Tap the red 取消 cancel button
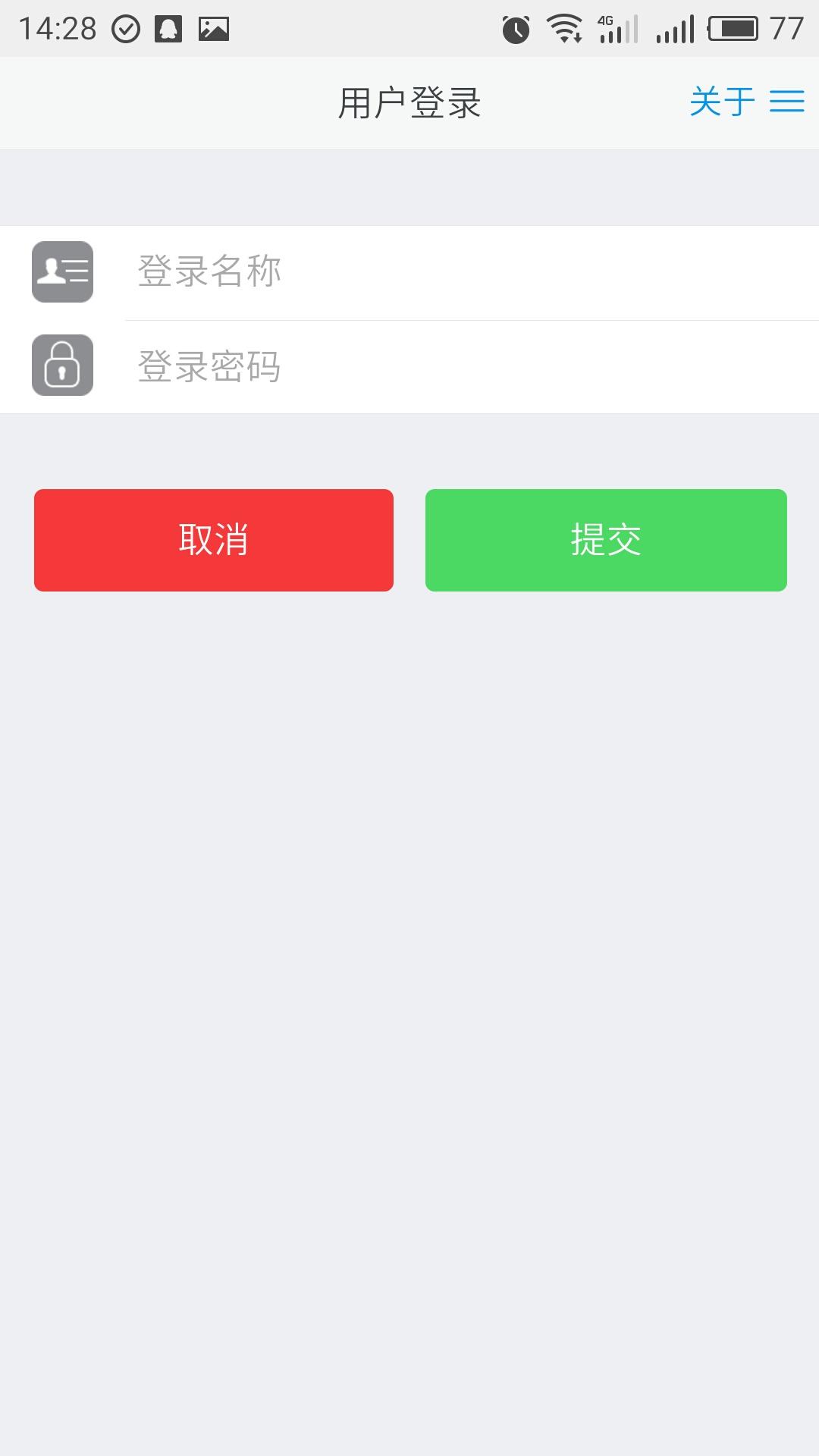The width and height of the screenshot is (819, 1456). 214,540
